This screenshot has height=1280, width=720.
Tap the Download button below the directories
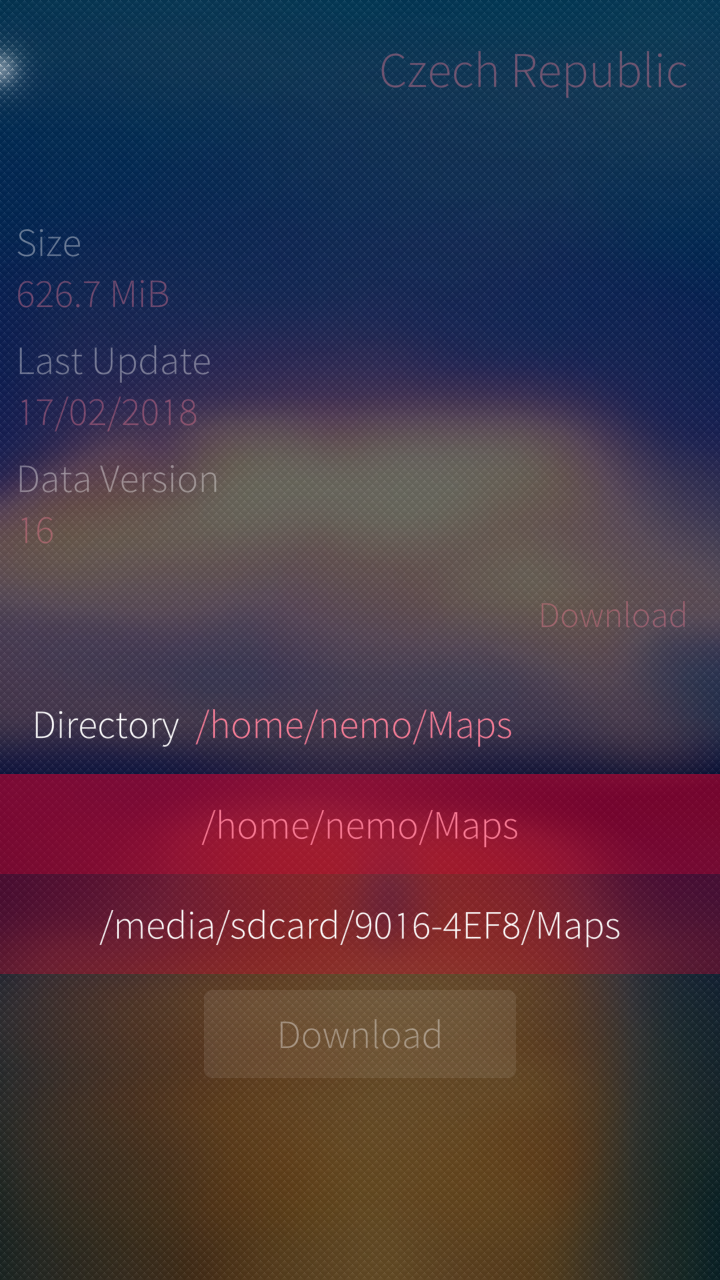coord(360,1034)
